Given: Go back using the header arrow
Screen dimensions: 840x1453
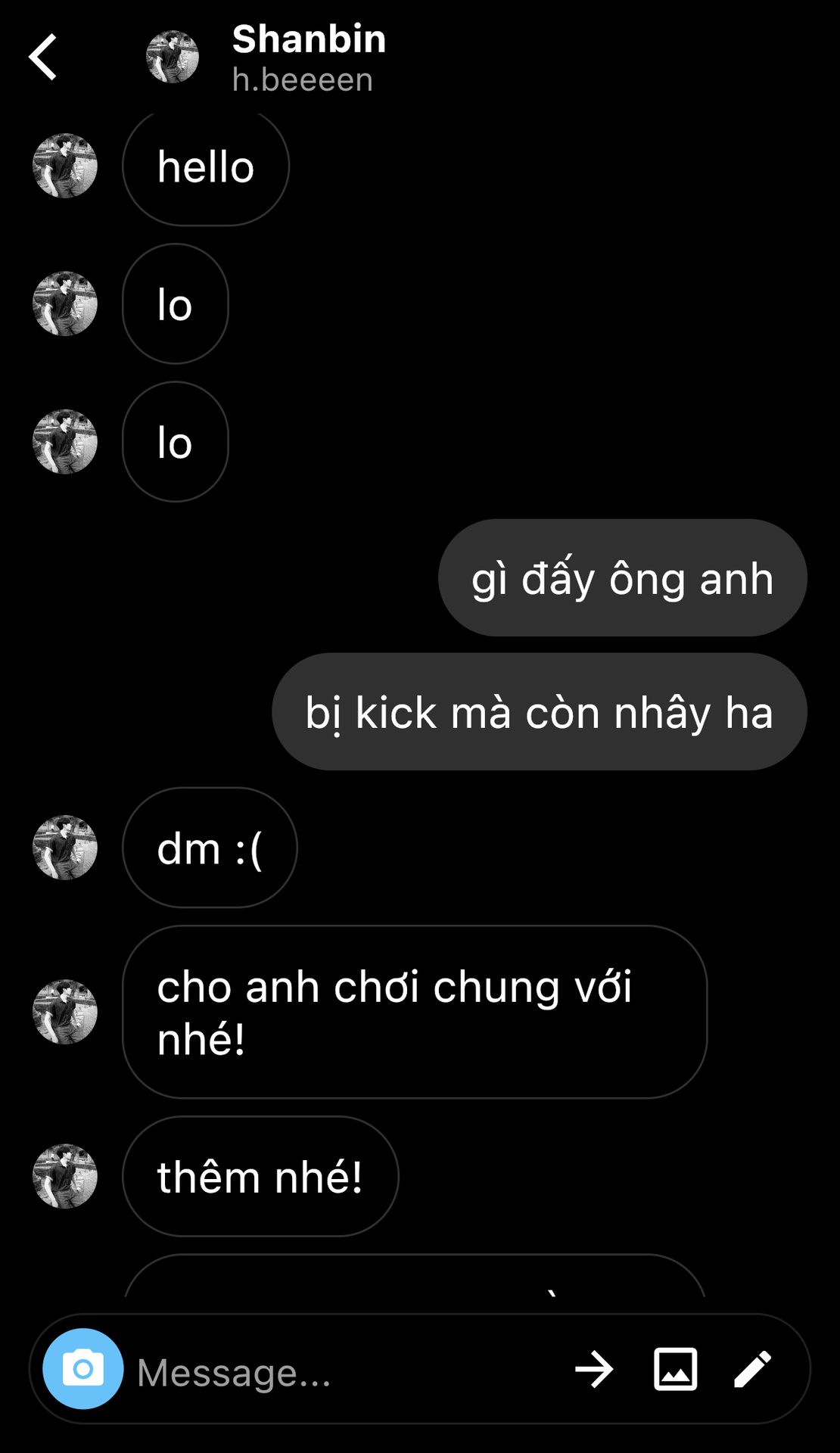Looking at the screenshot, I should click(43, 57).
